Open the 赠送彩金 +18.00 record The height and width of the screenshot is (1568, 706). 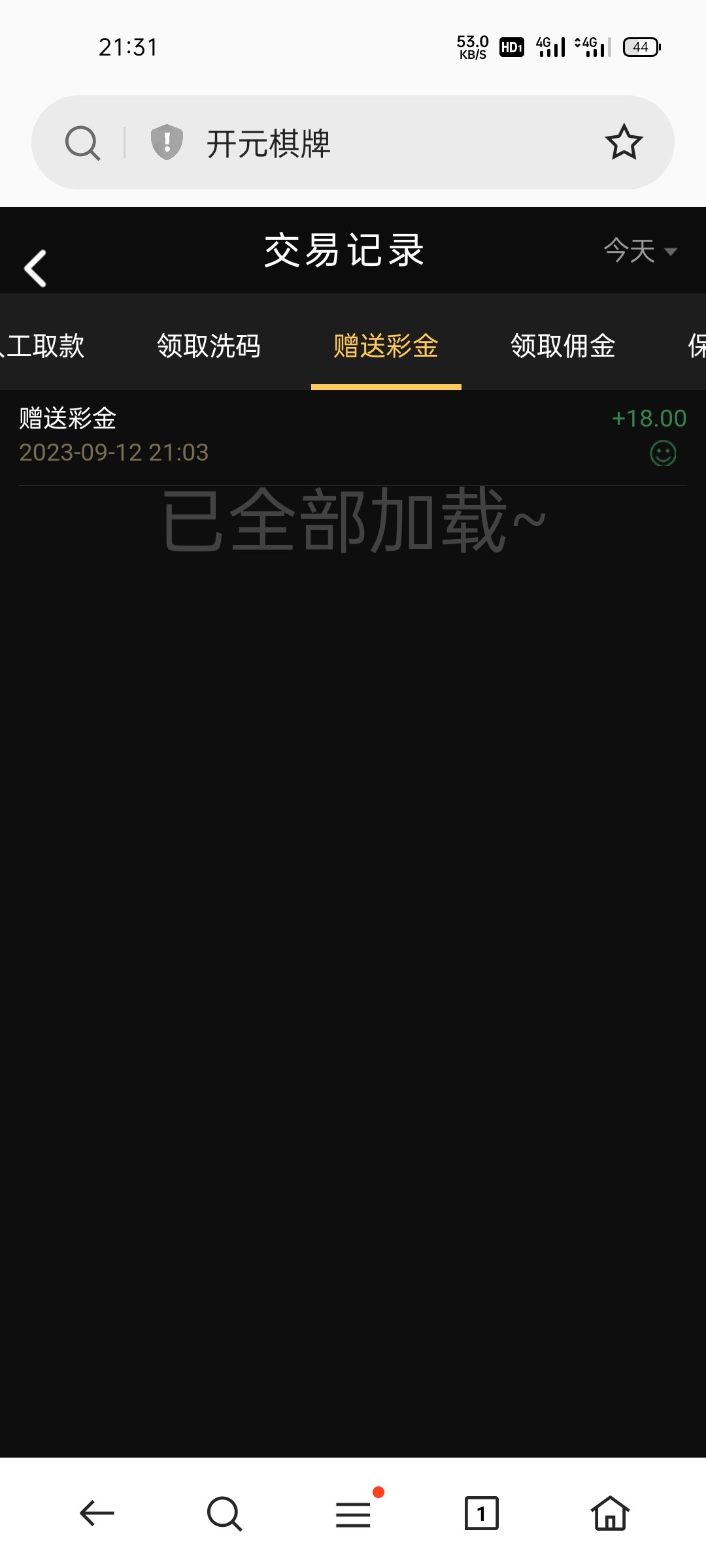pyautogui.click(x=353, y=435)
